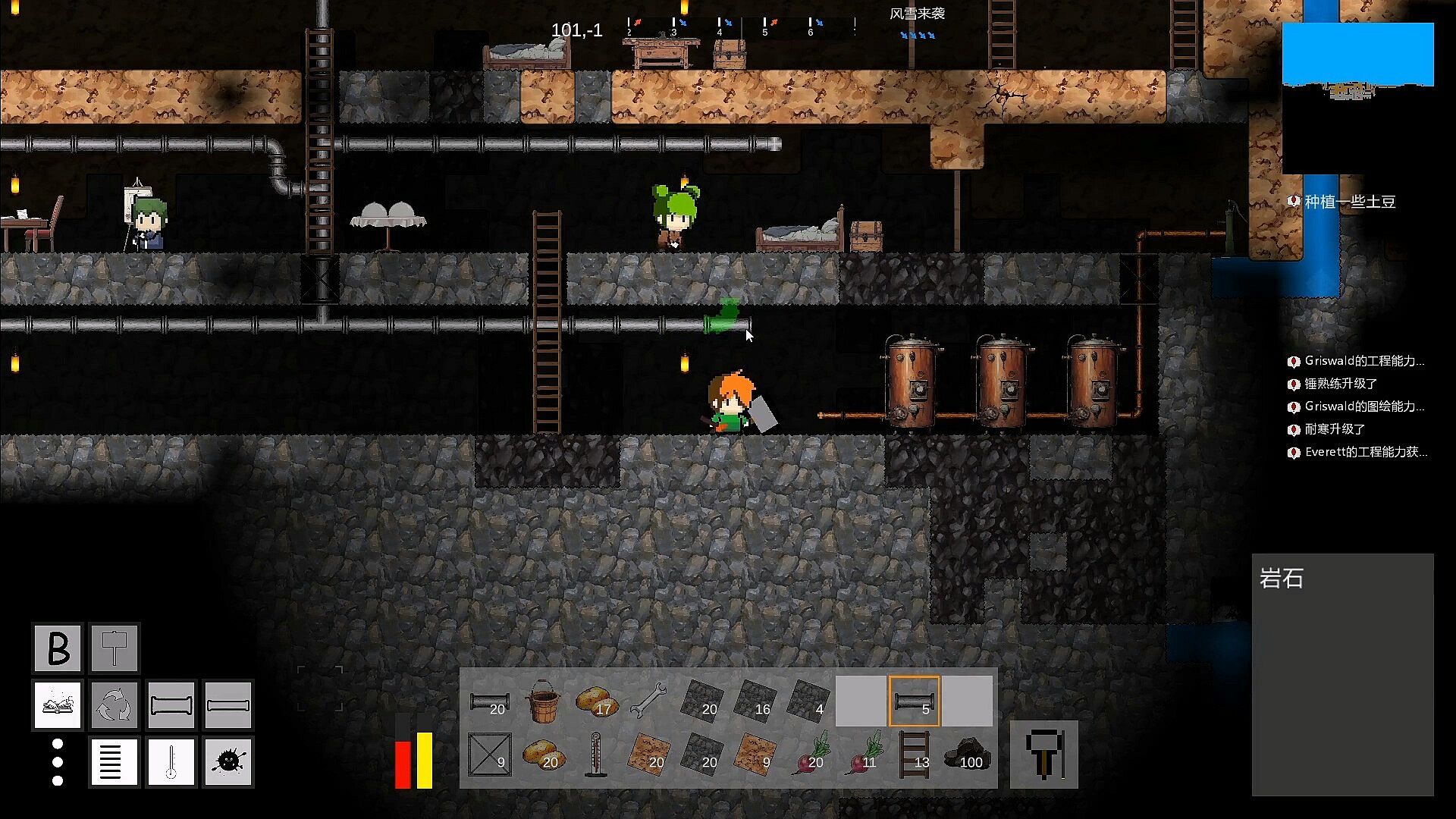Select the thermometer item in the hotbar

click(597, 754)
